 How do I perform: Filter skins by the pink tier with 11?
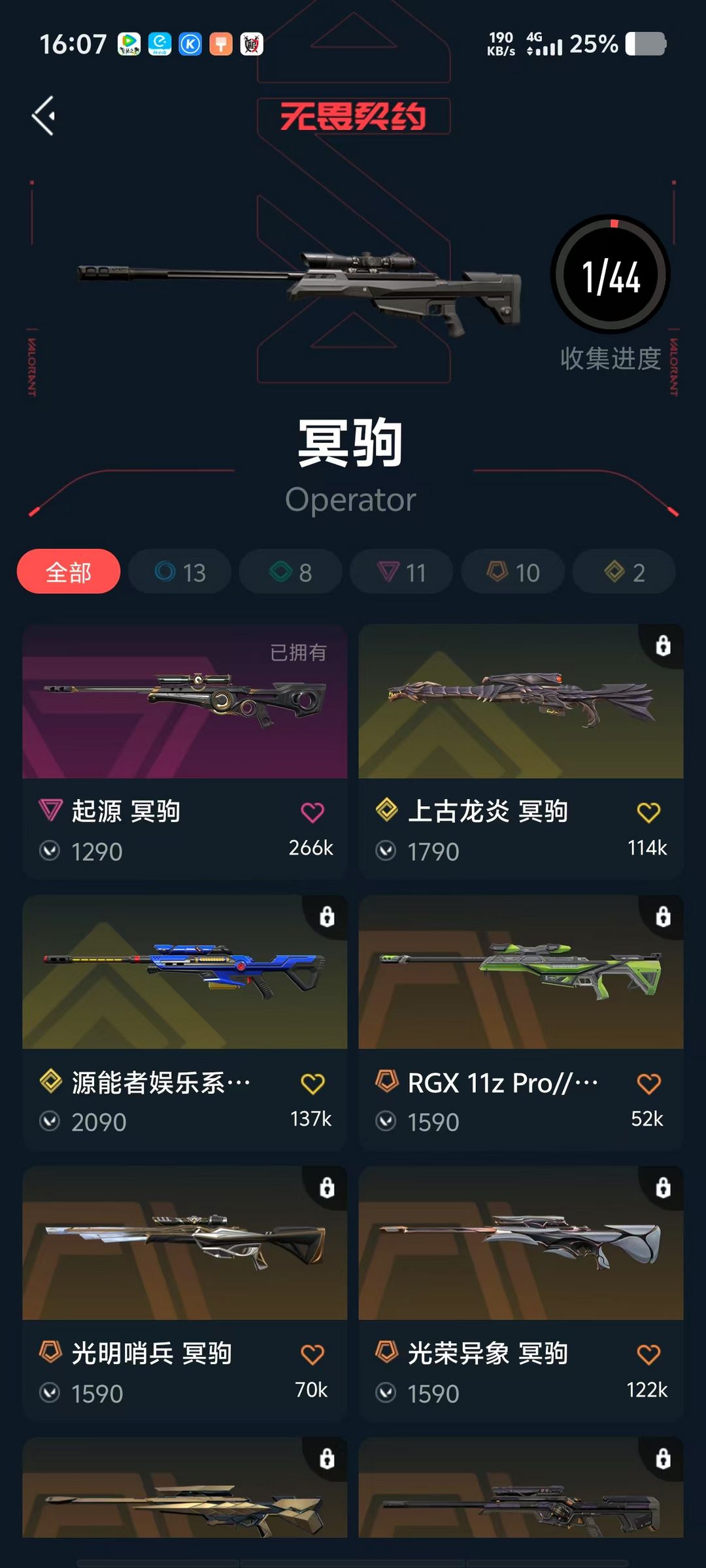point(401,572)
